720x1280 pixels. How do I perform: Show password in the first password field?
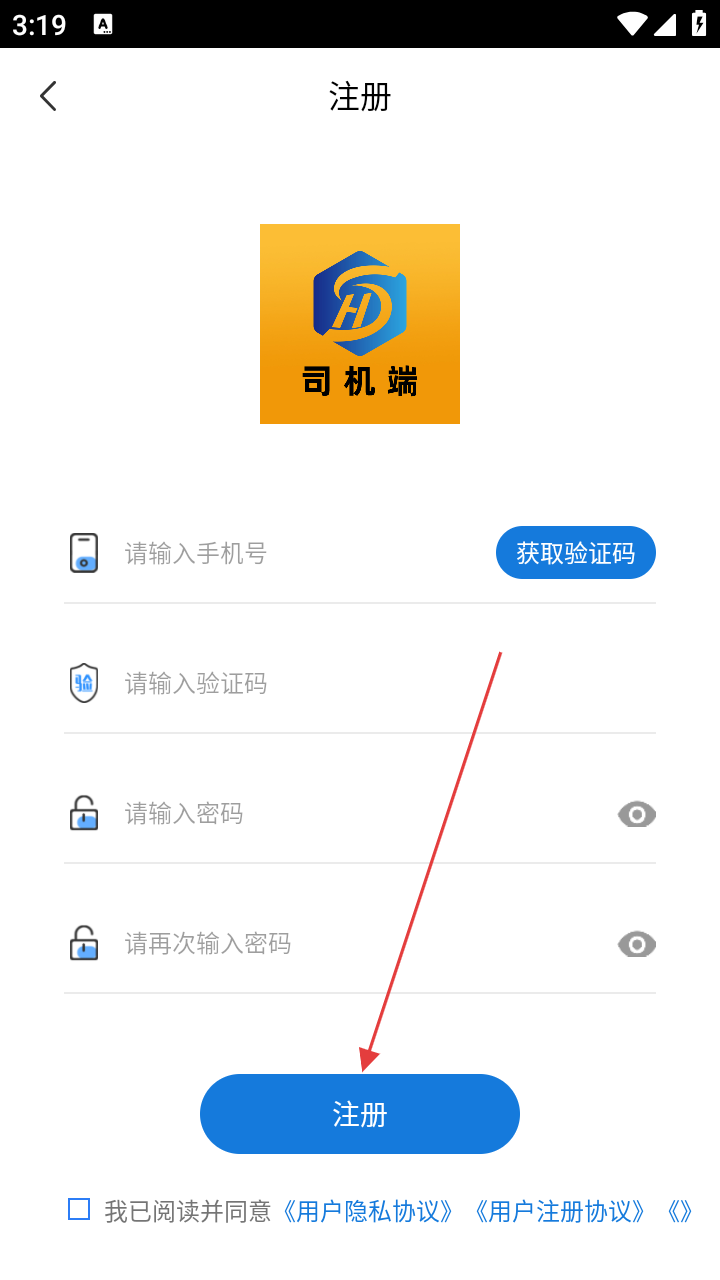(x=636, y=814)
